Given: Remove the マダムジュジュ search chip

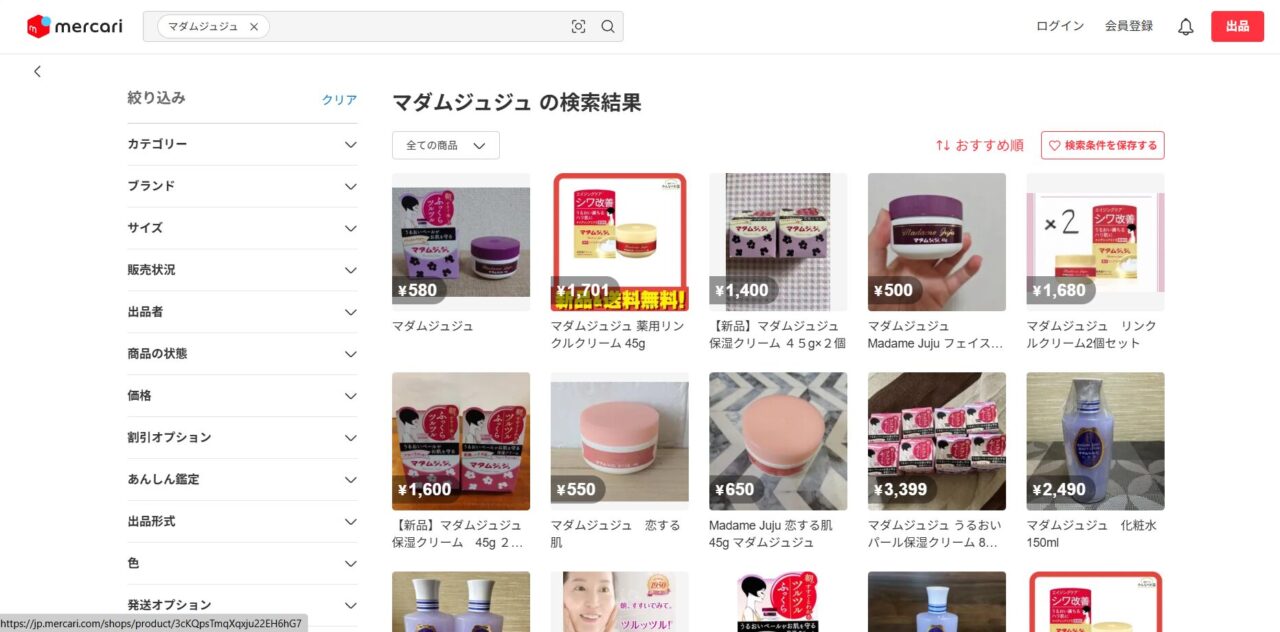Looking at the screenshot, I should click(x=254, y=27).
